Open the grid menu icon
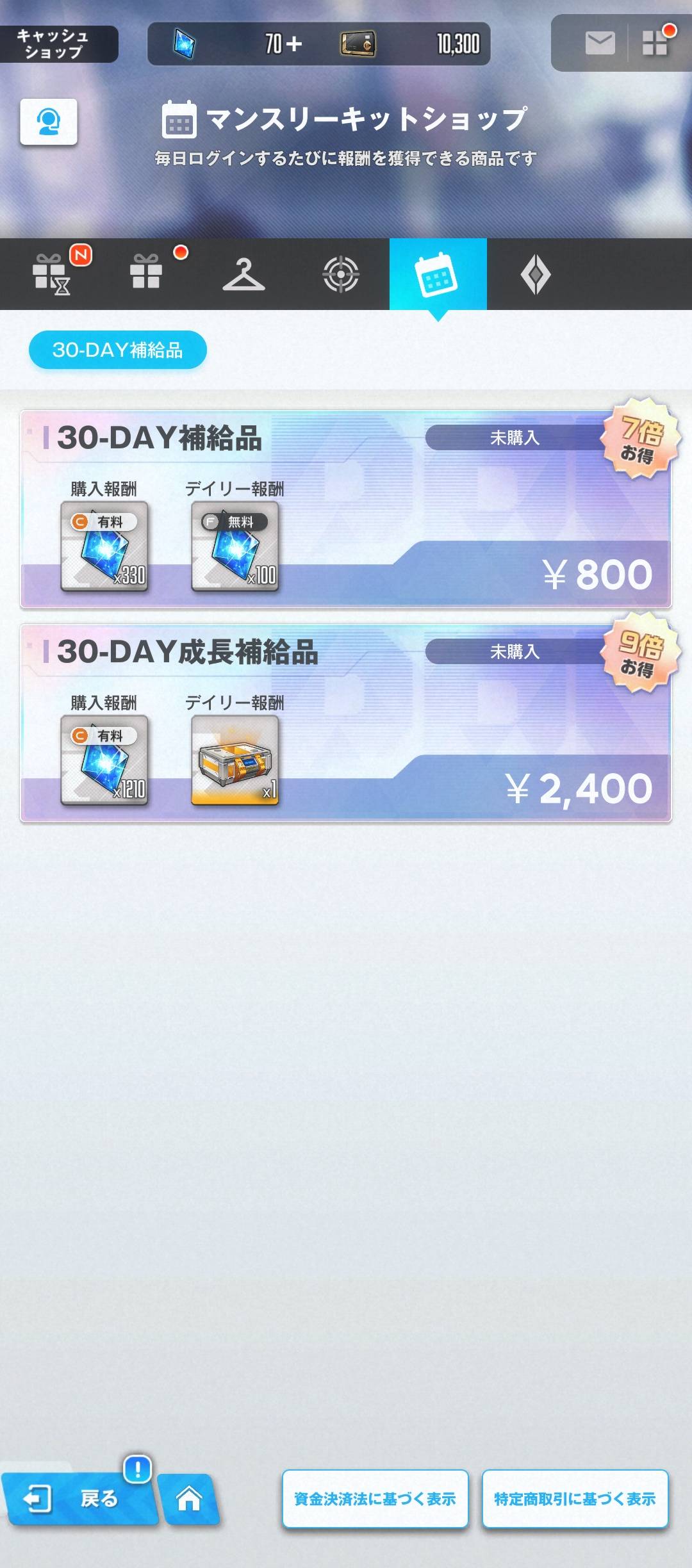Image resolution: width=692 pixels, height=1568 pixels. pyautogui.click(x=655, y=43)
